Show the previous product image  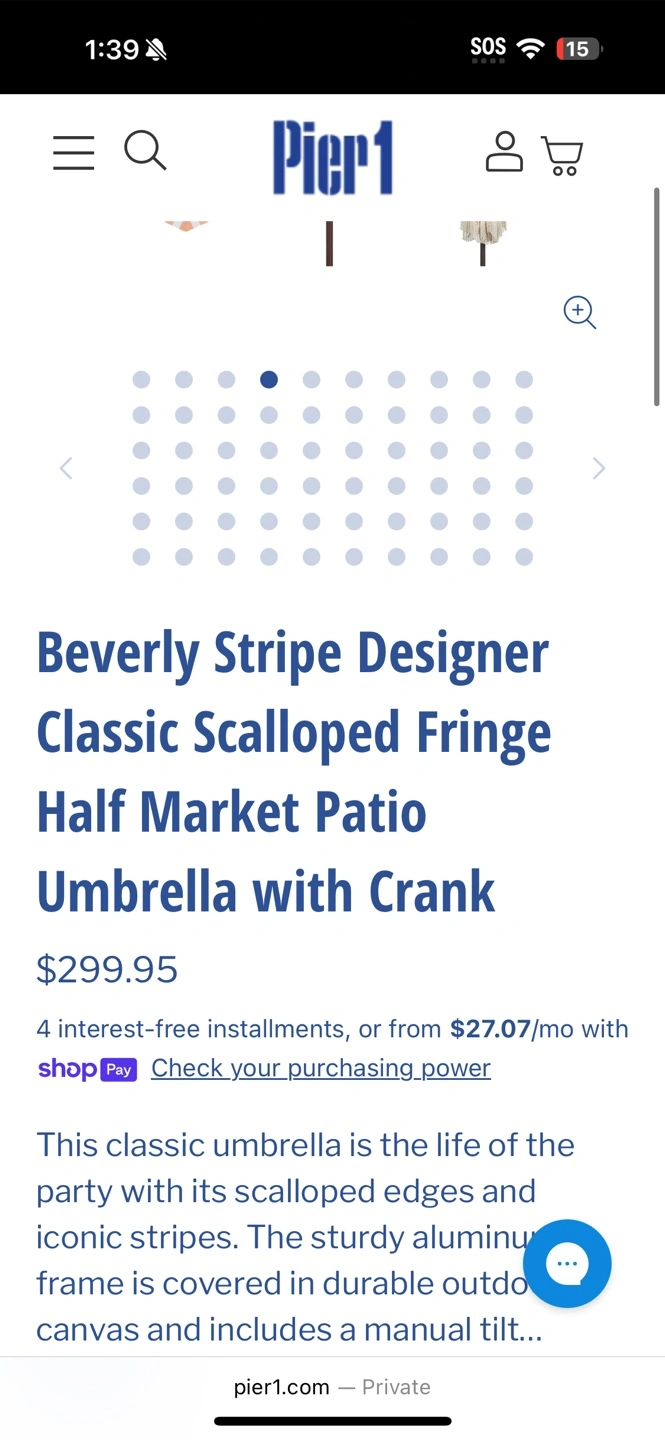click(x=66, y=468)
